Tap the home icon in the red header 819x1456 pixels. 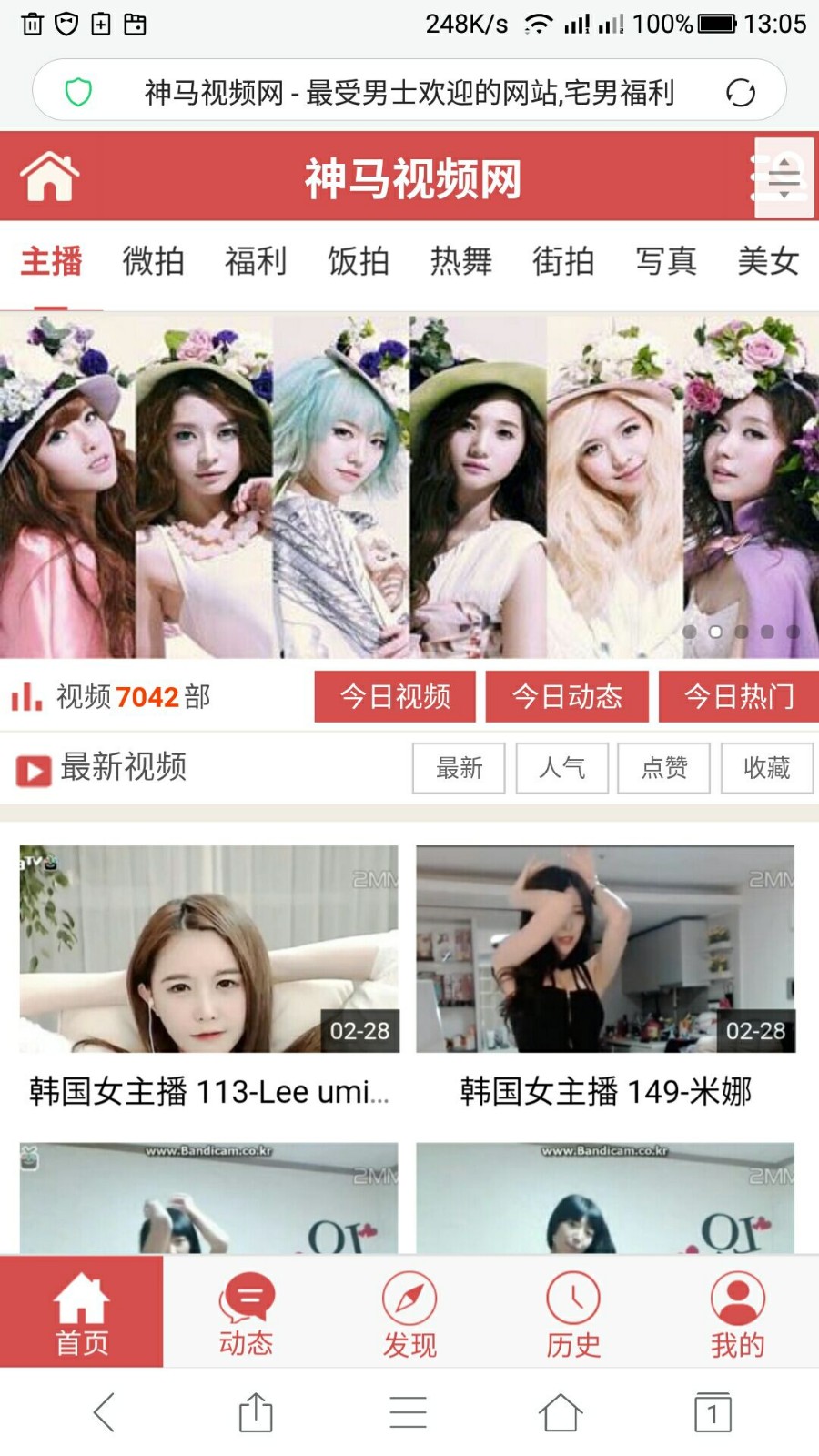point(50,176)
